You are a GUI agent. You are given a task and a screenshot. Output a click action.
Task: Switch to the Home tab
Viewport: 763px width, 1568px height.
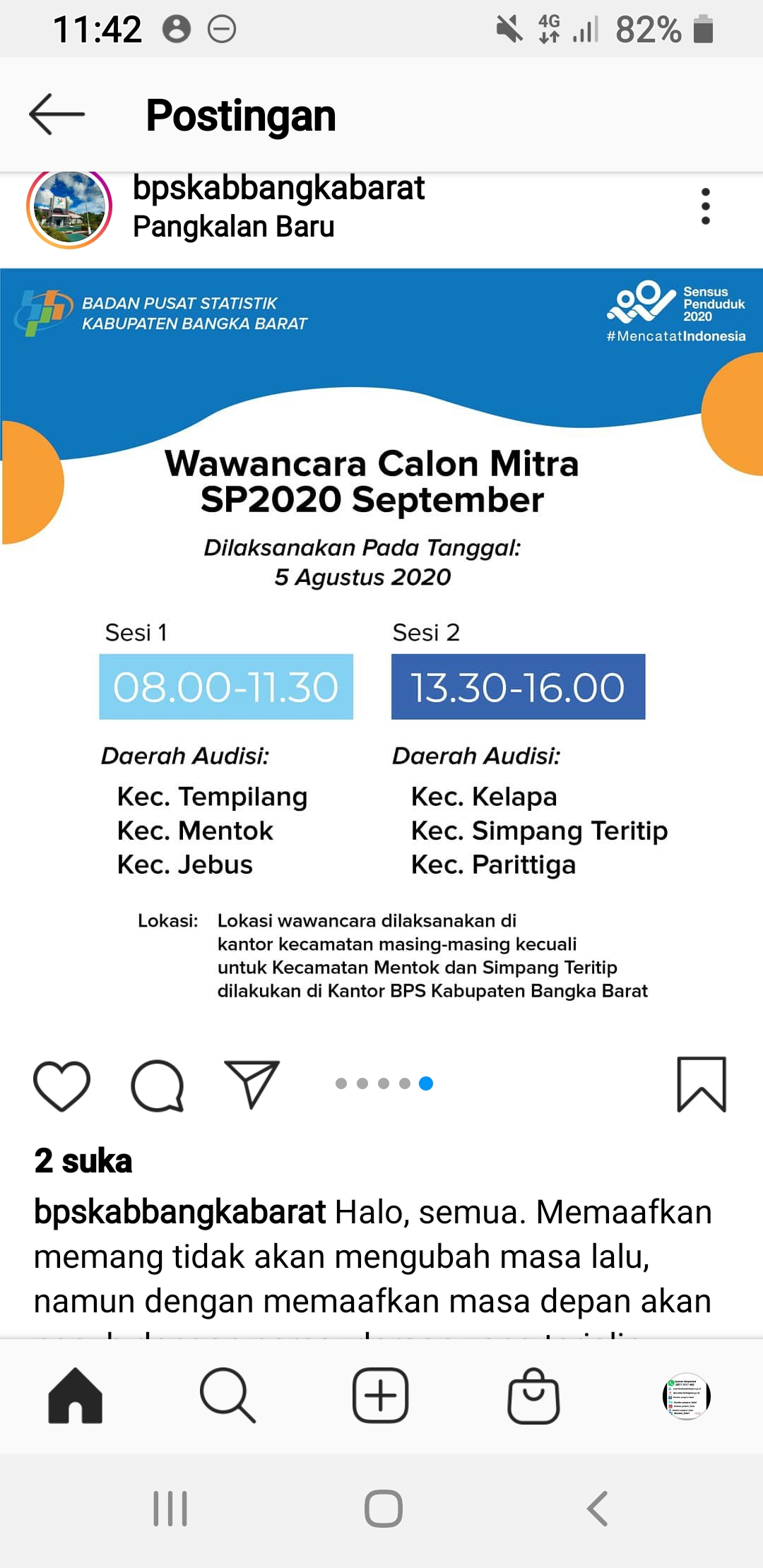click(x=76, y=1396)
